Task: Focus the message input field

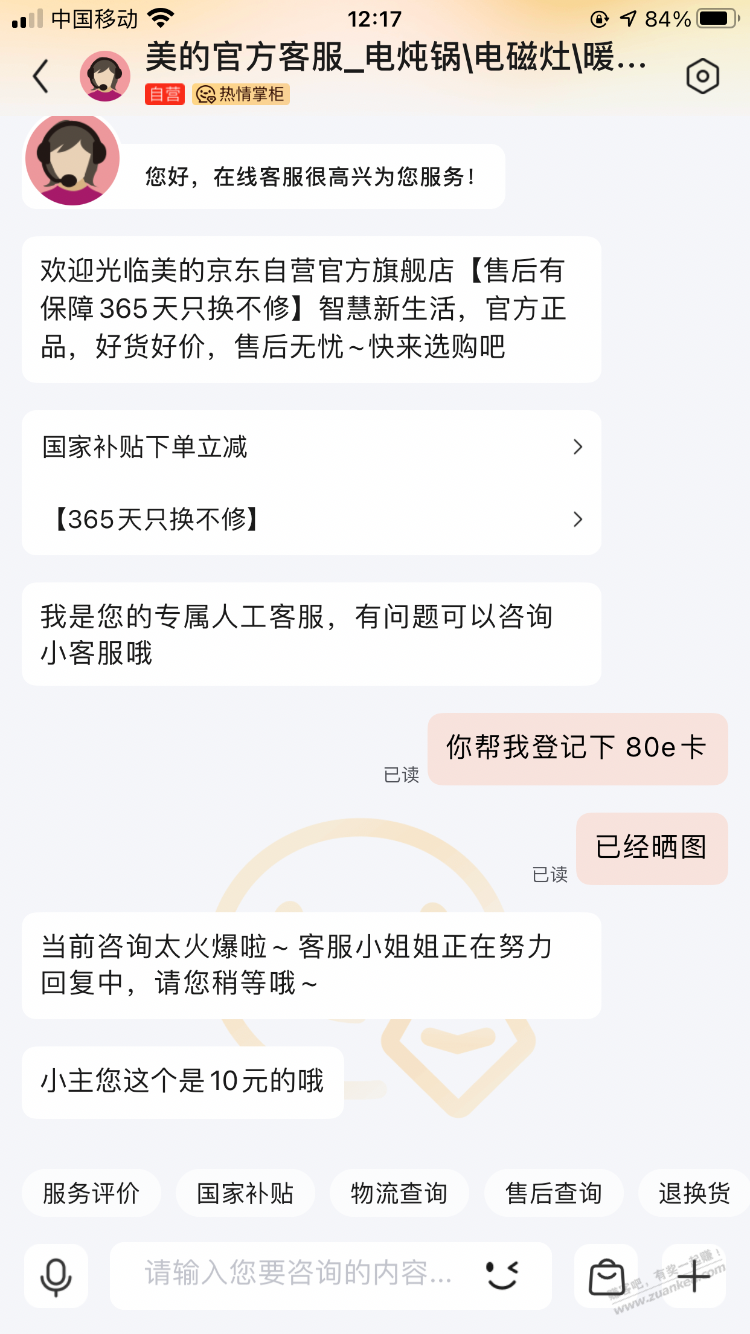Action: 300,1274
